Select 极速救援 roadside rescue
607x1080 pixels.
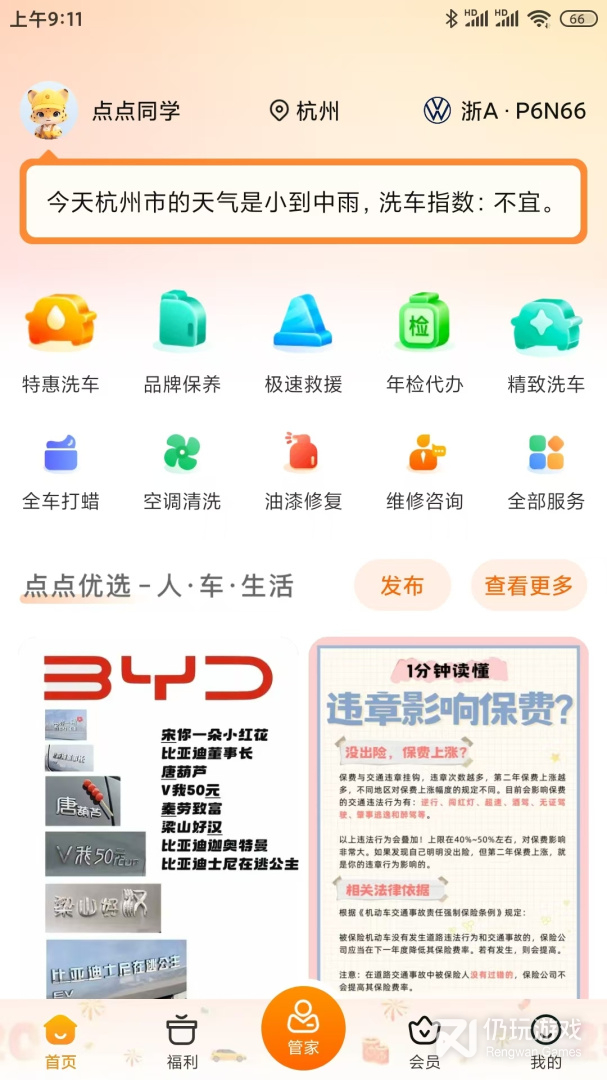[303, 342]
